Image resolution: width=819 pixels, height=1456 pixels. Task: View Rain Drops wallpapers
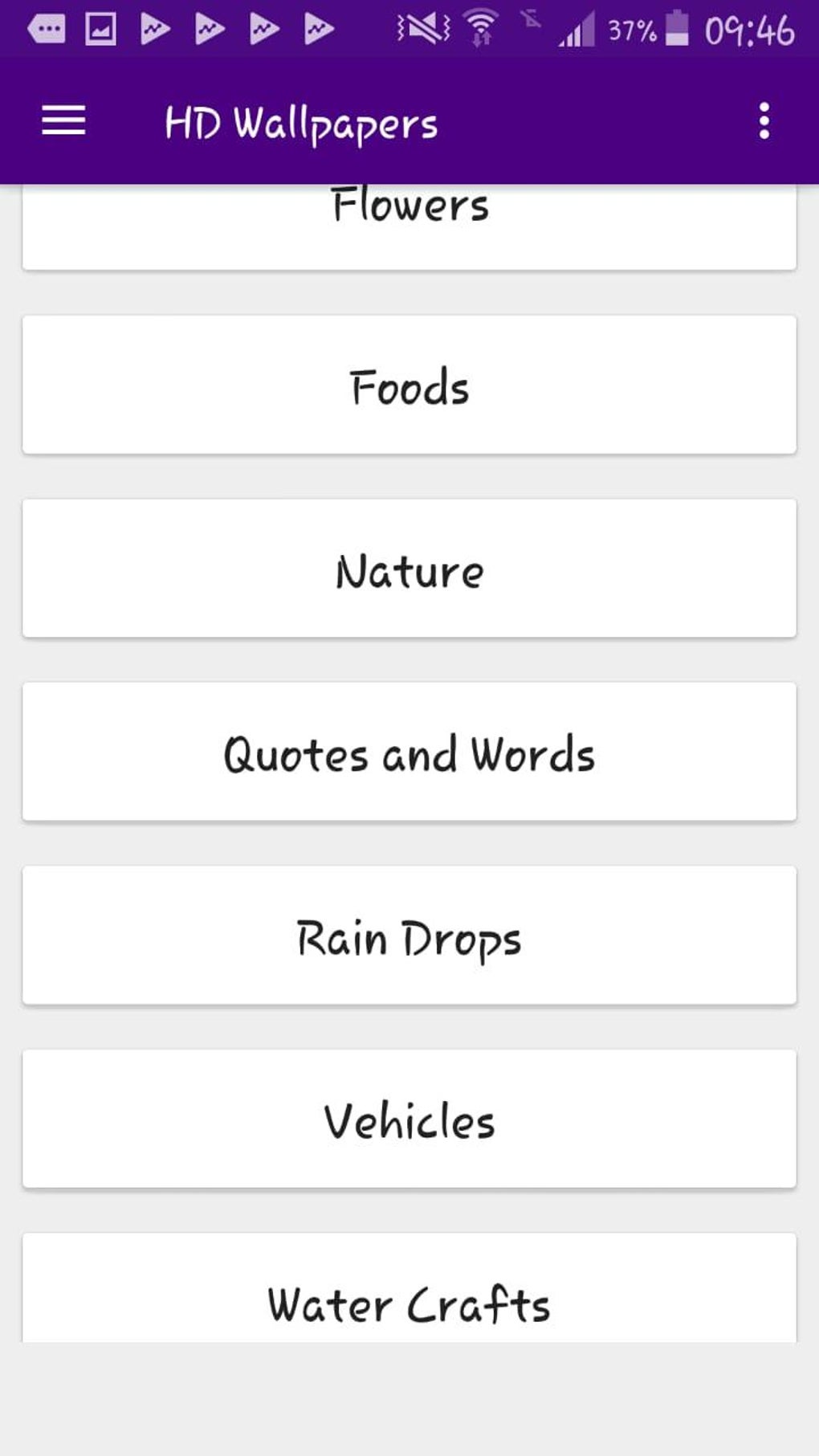tap(409, 936)
